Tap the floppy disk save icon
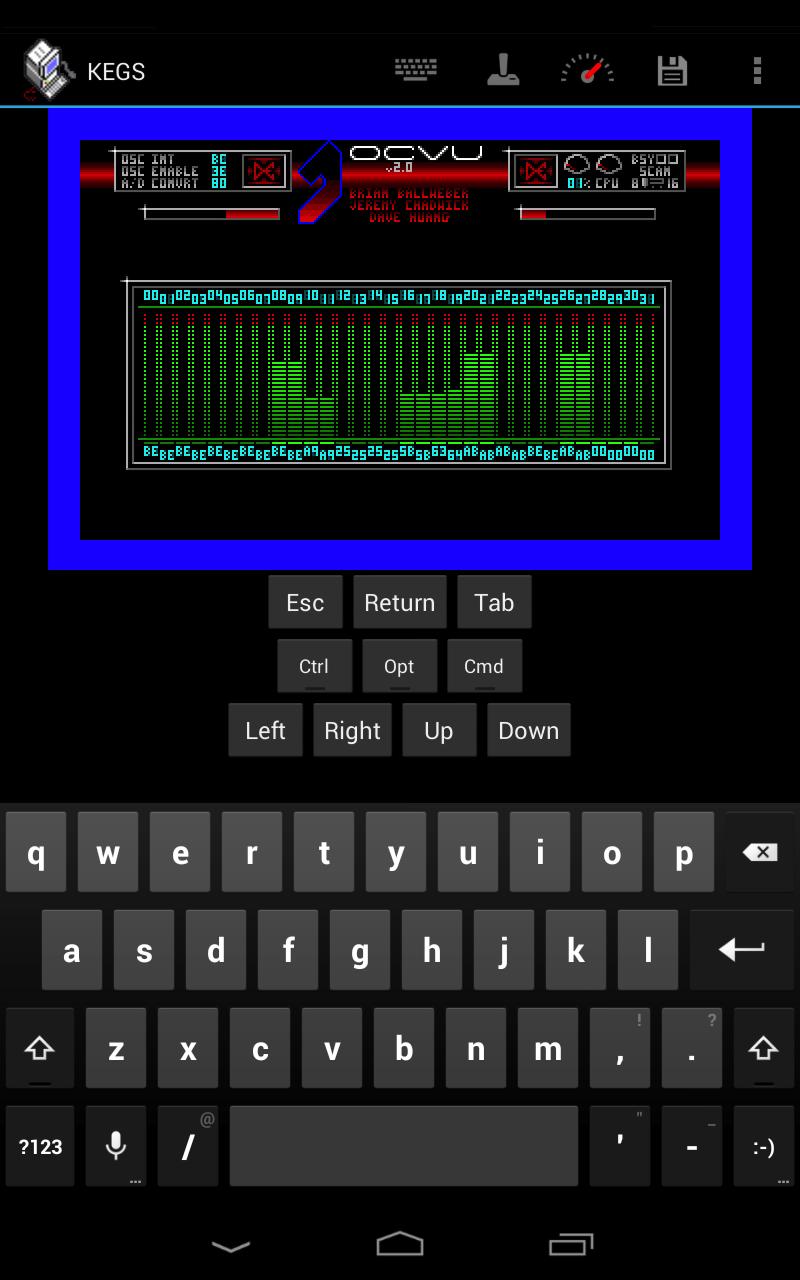This screenshot has width=800, height=1280. coord(672,71)
